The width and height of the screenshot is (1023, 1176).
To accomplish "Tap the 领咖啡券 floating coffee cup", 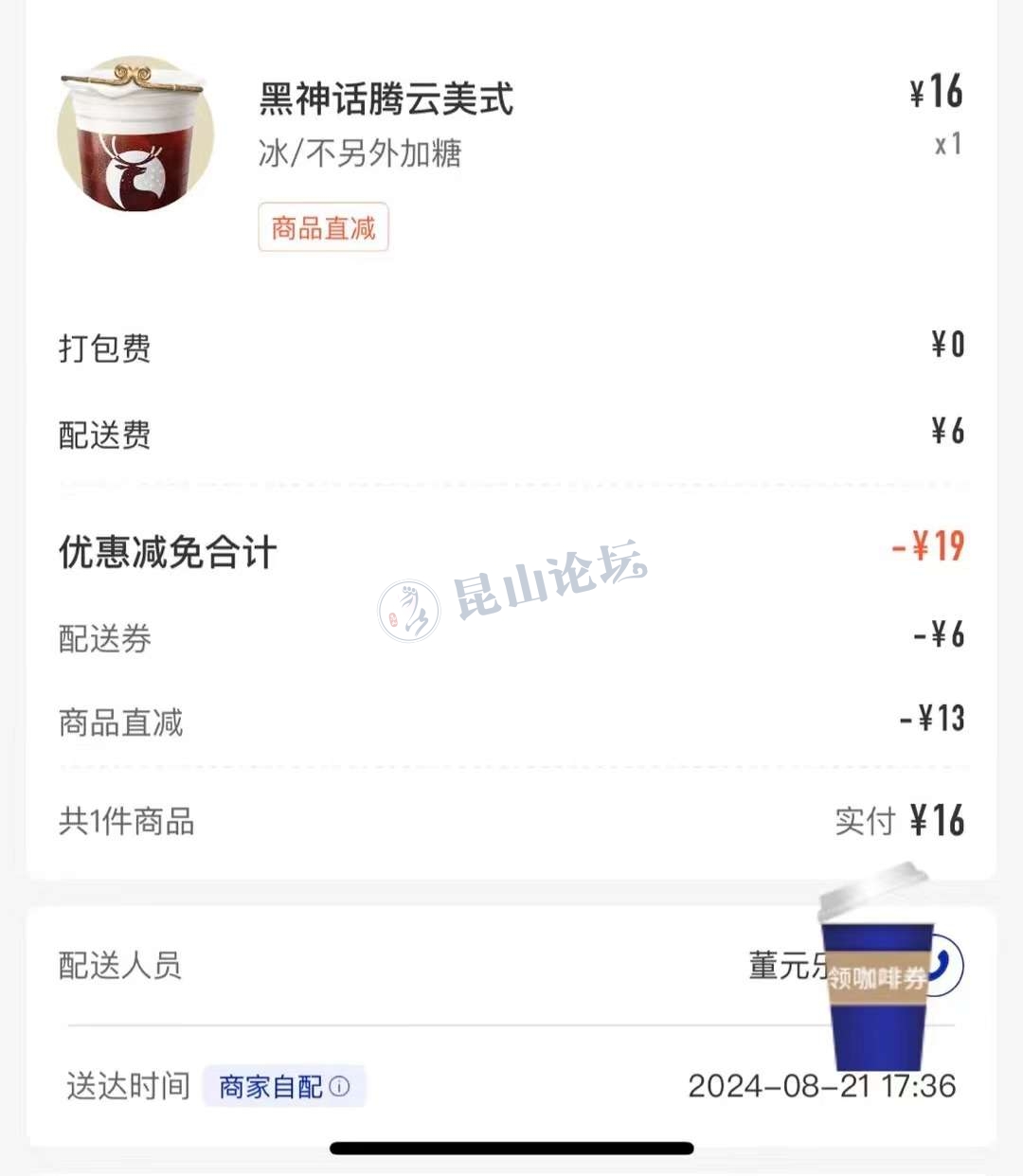I will 876,975.
